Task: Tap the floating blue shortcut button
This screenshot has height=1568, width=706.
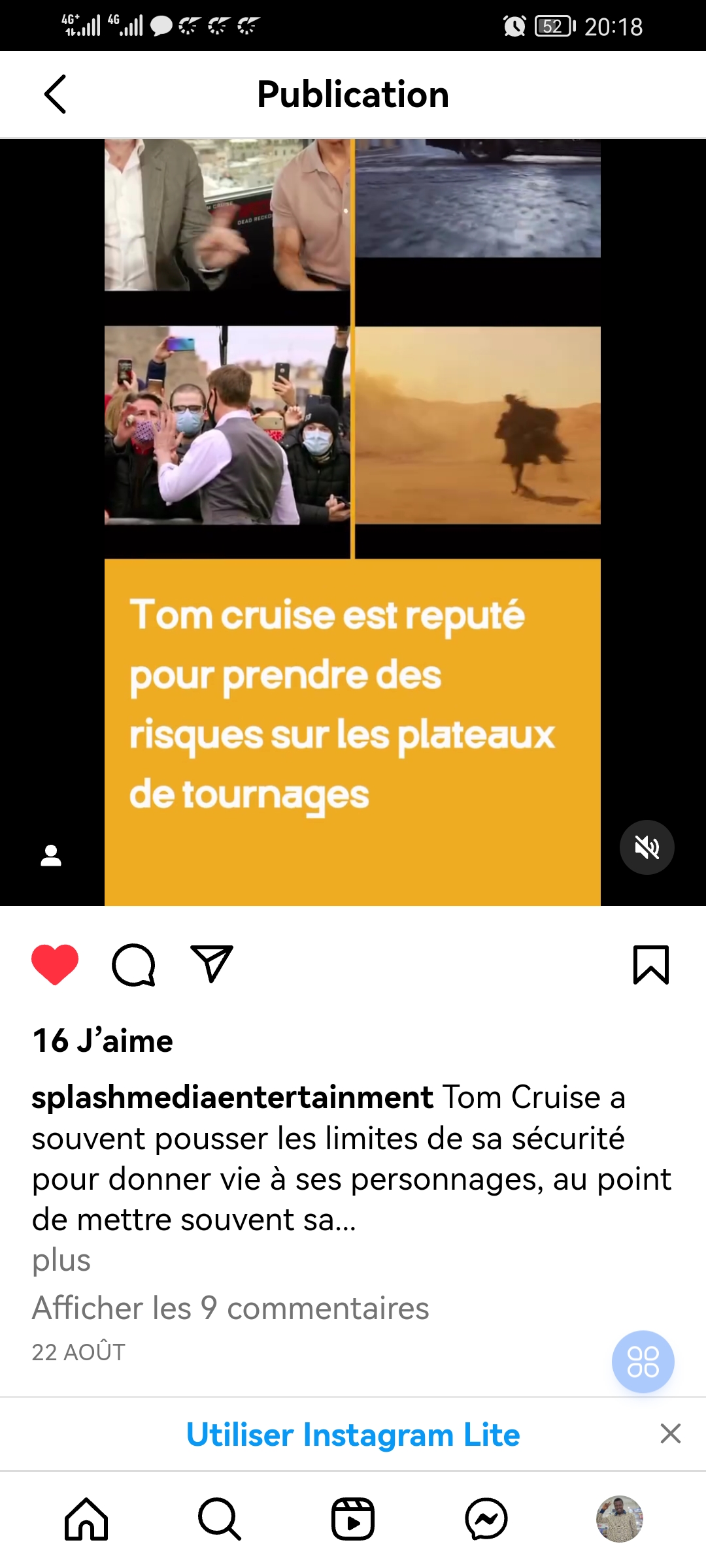Action: (x=643, y=1362)
